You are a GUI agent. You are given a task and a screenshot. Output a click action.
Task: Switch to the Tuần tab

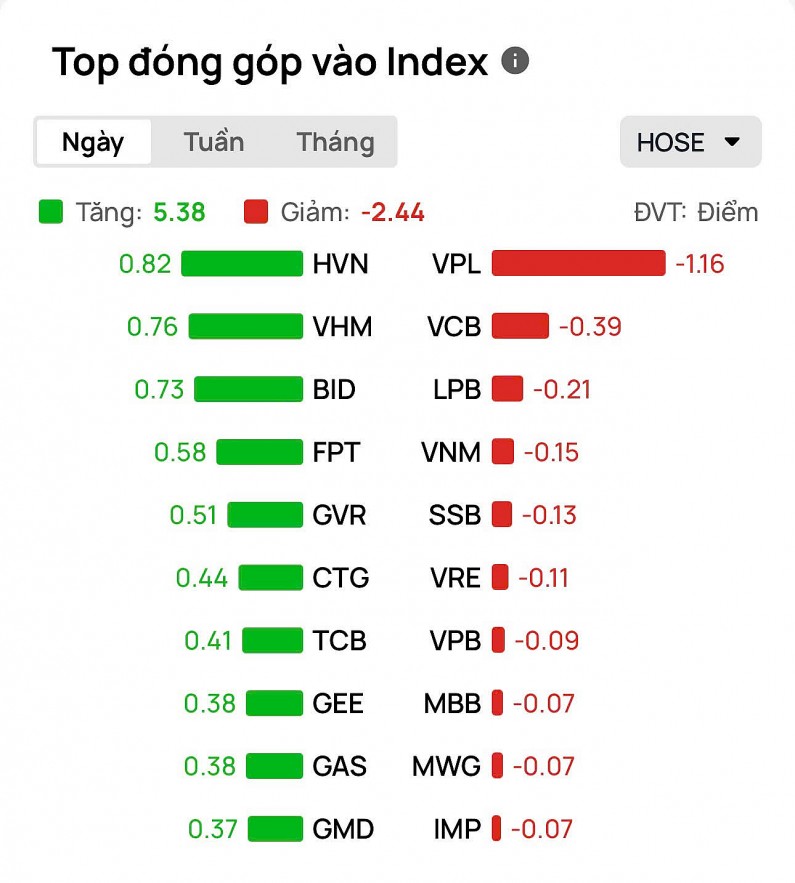(212, 142)
